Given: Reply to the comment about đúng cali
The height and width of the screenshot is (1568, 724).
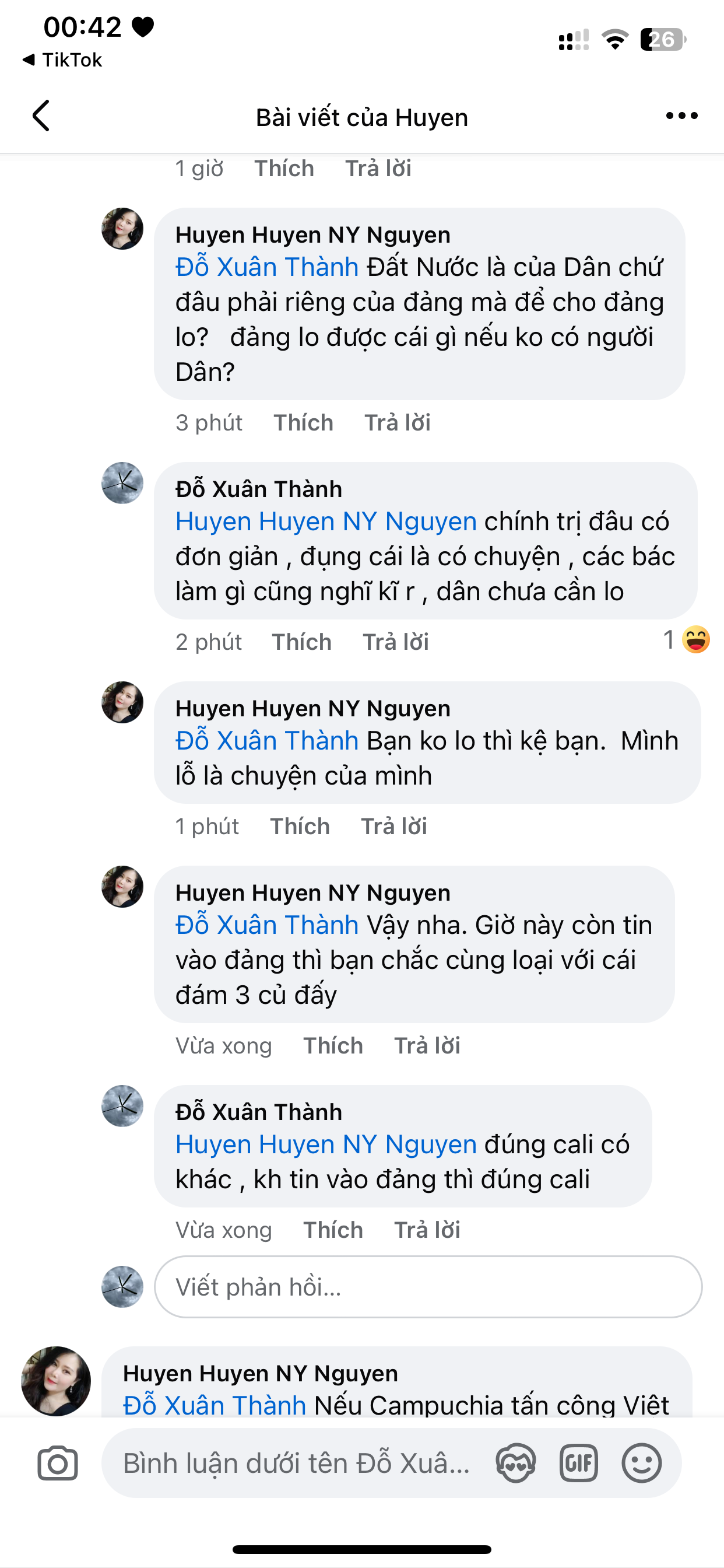Looking at the screenshot, I should 427,1230.
